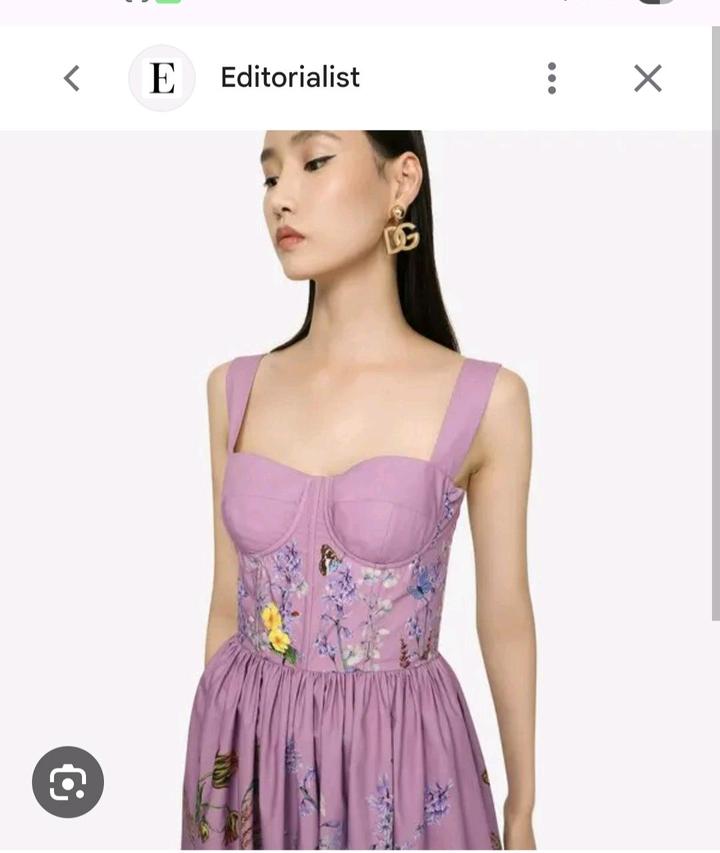Open the three-dot overflow menu
This screenshot has width=720, height=853.
pyautogui.click(x=551, y=78)
